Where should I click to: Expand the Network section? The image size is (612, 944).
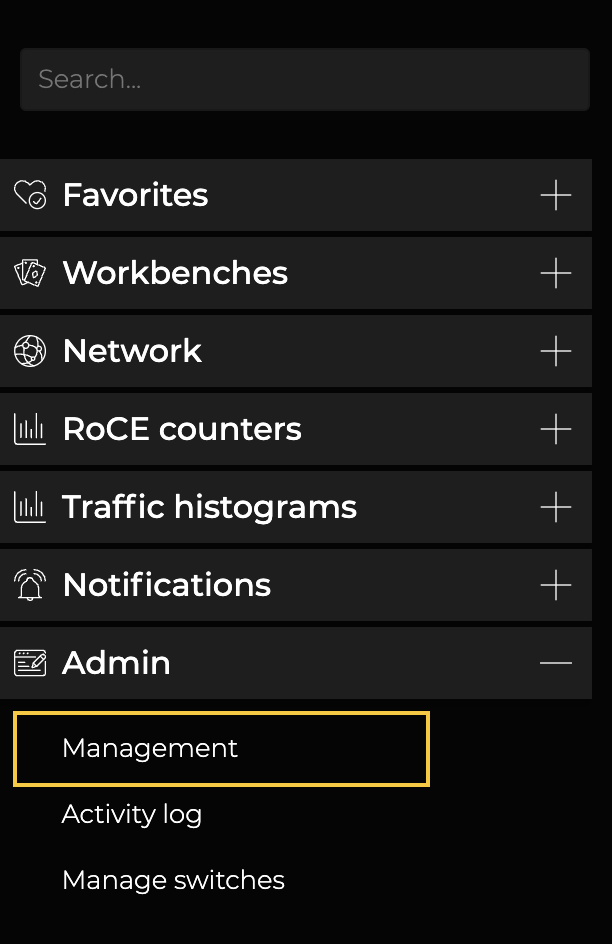click(555, 351)
